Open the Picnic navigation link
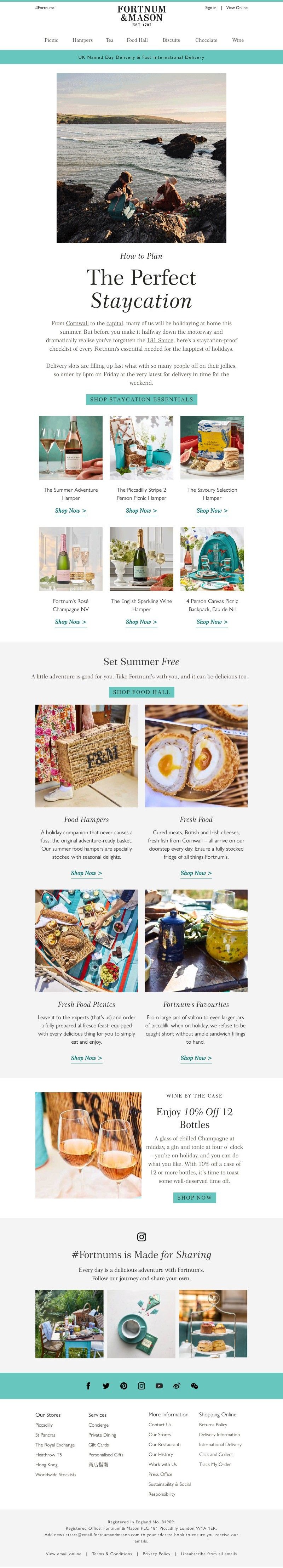Screen dimensions: 283x1568 click(52, 40)
